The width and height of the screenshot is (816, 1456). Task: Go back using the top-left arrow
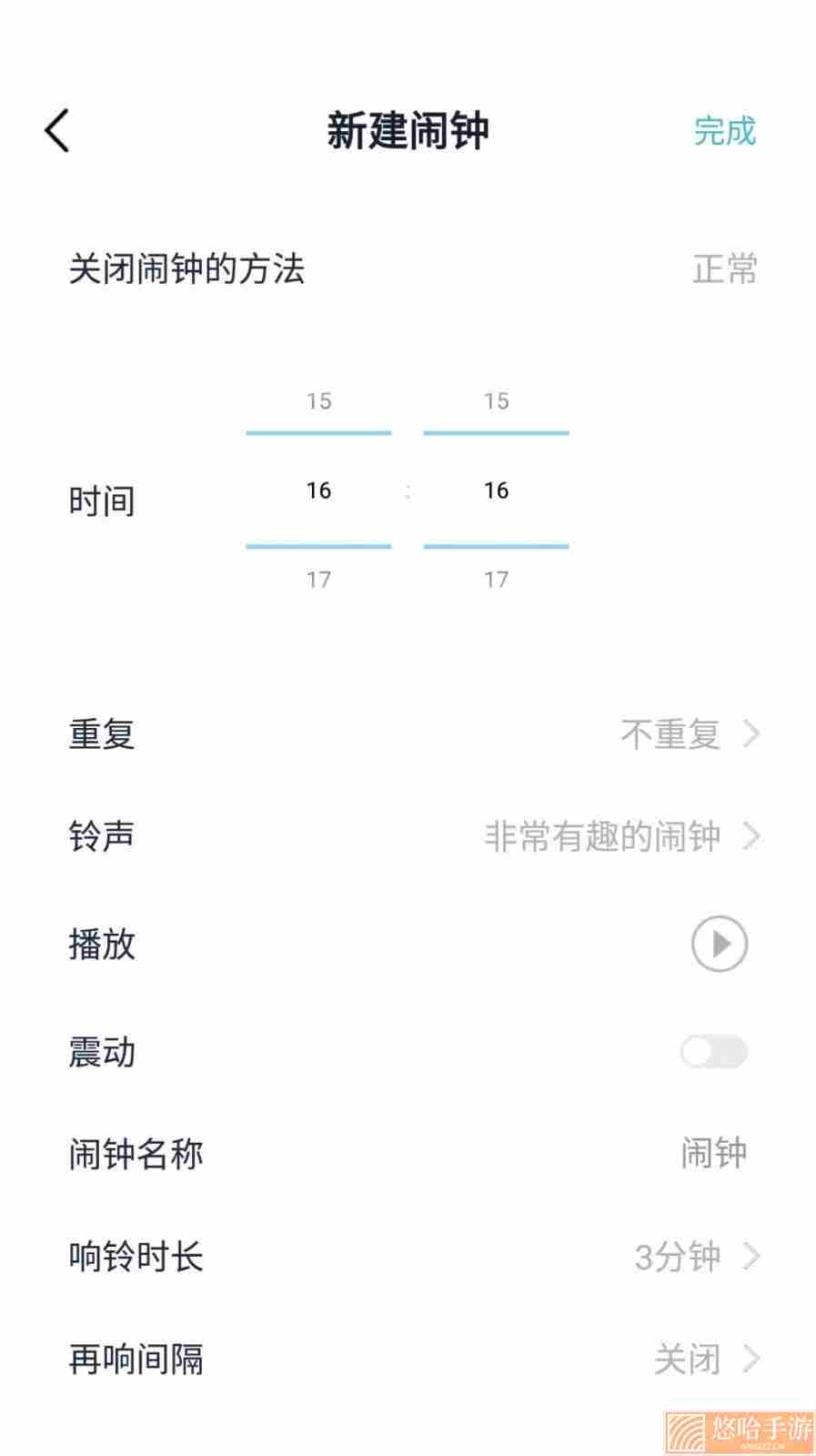pyautogui.click(x=57, y=130)
